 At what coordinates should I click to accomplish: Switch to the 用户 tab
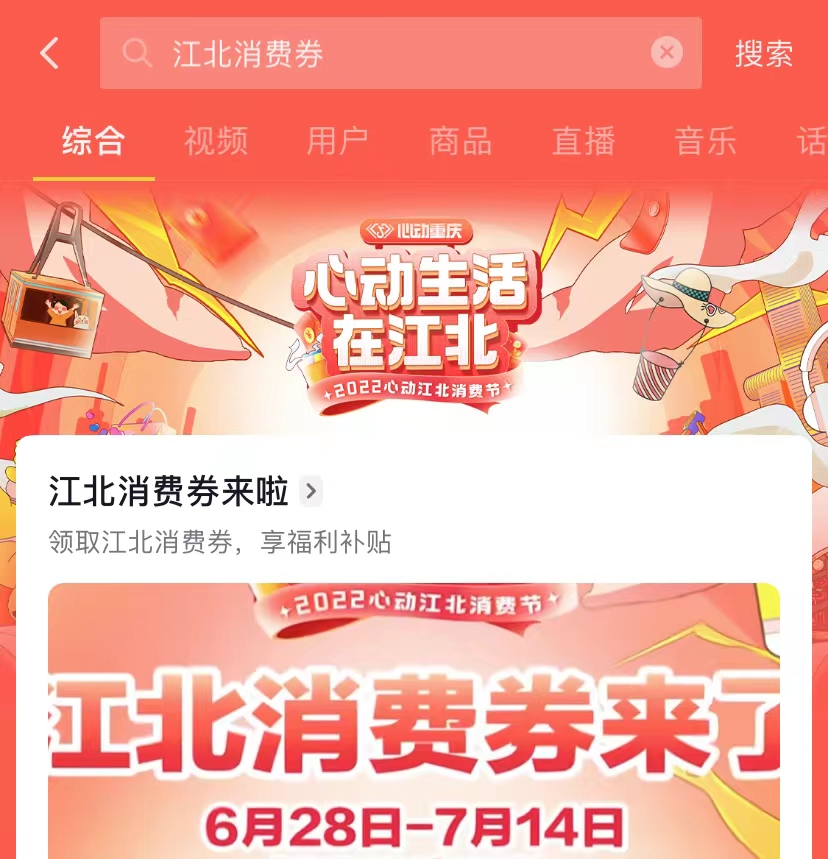[x=338, y=141]
